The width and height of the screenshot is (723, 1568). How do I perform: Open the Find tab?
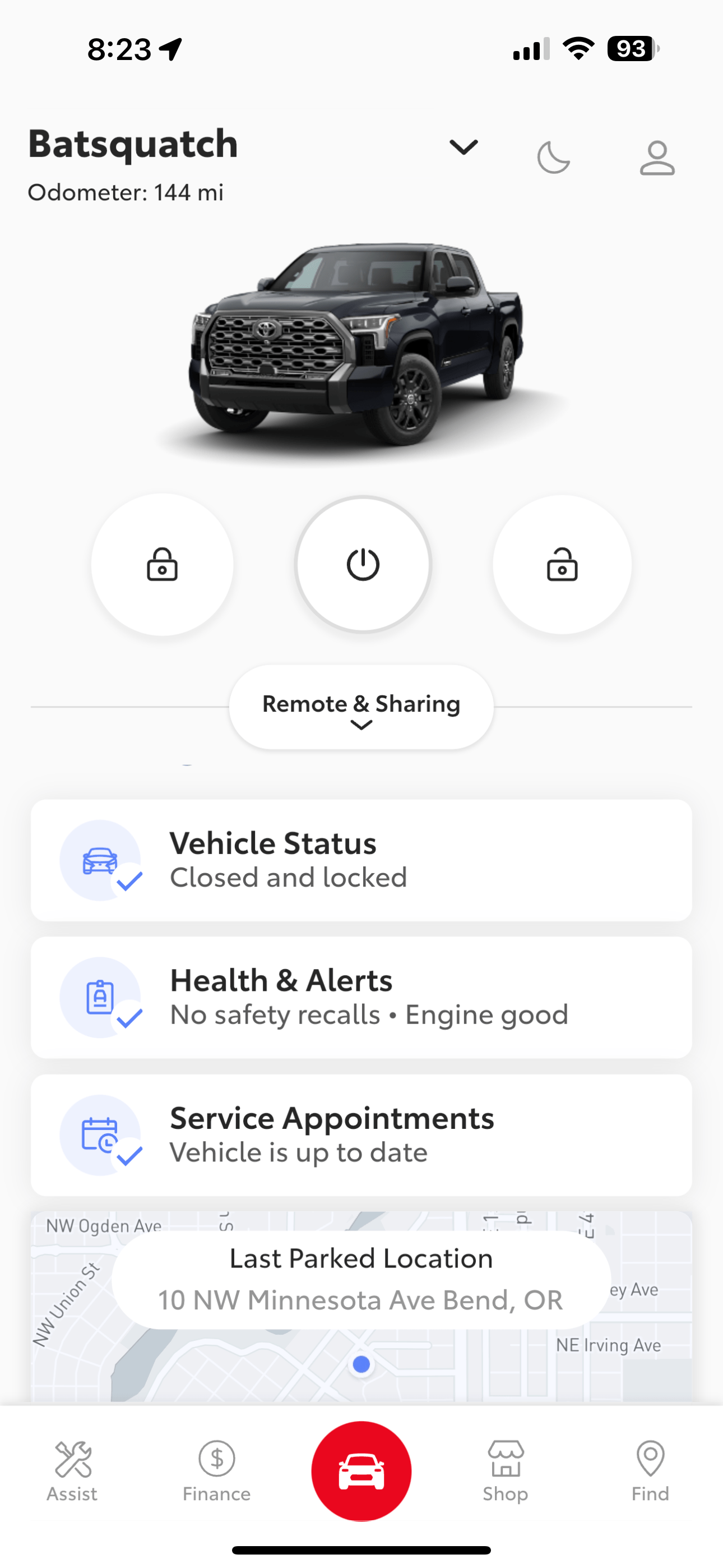coord(650,1470)
